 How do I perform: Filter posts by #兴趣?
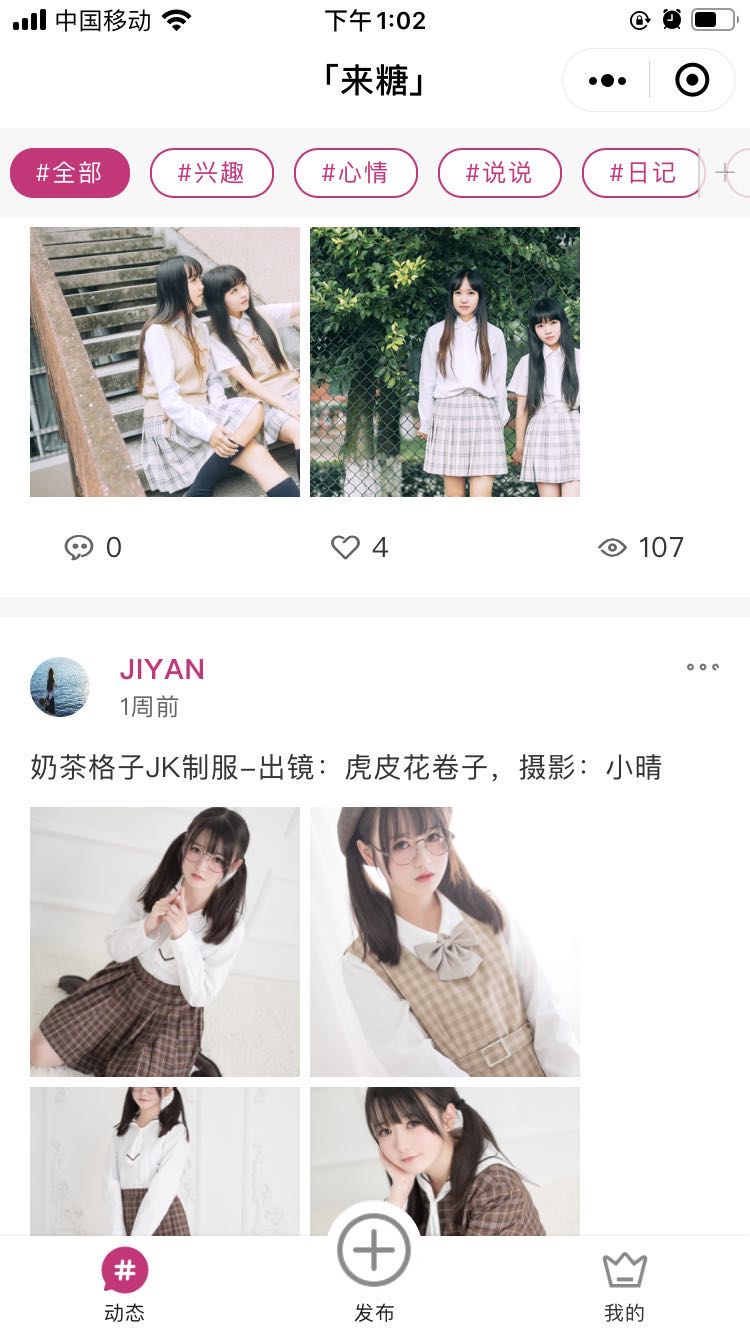[x=211, y=173]
